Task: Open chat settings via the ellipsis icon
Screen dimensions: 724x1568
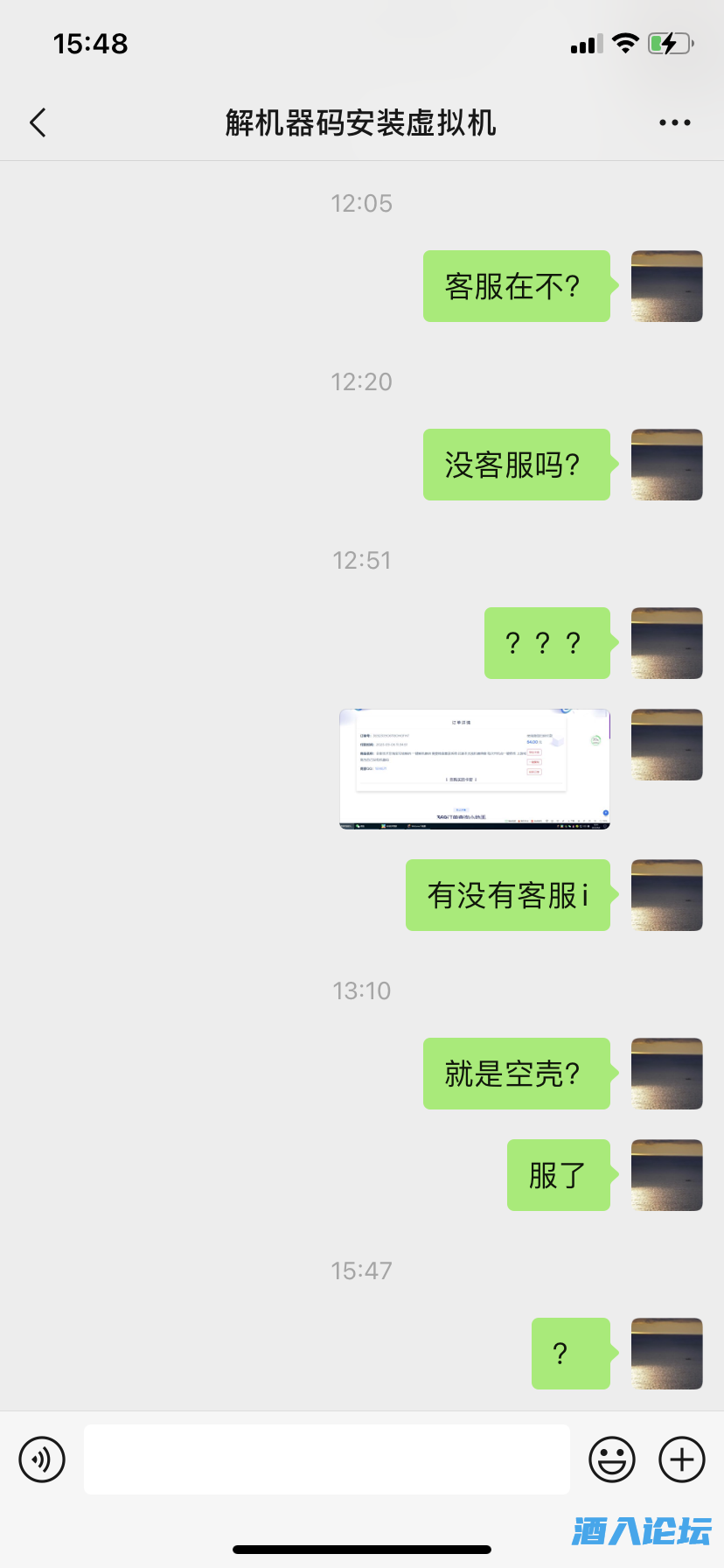Action: (673, 122)
